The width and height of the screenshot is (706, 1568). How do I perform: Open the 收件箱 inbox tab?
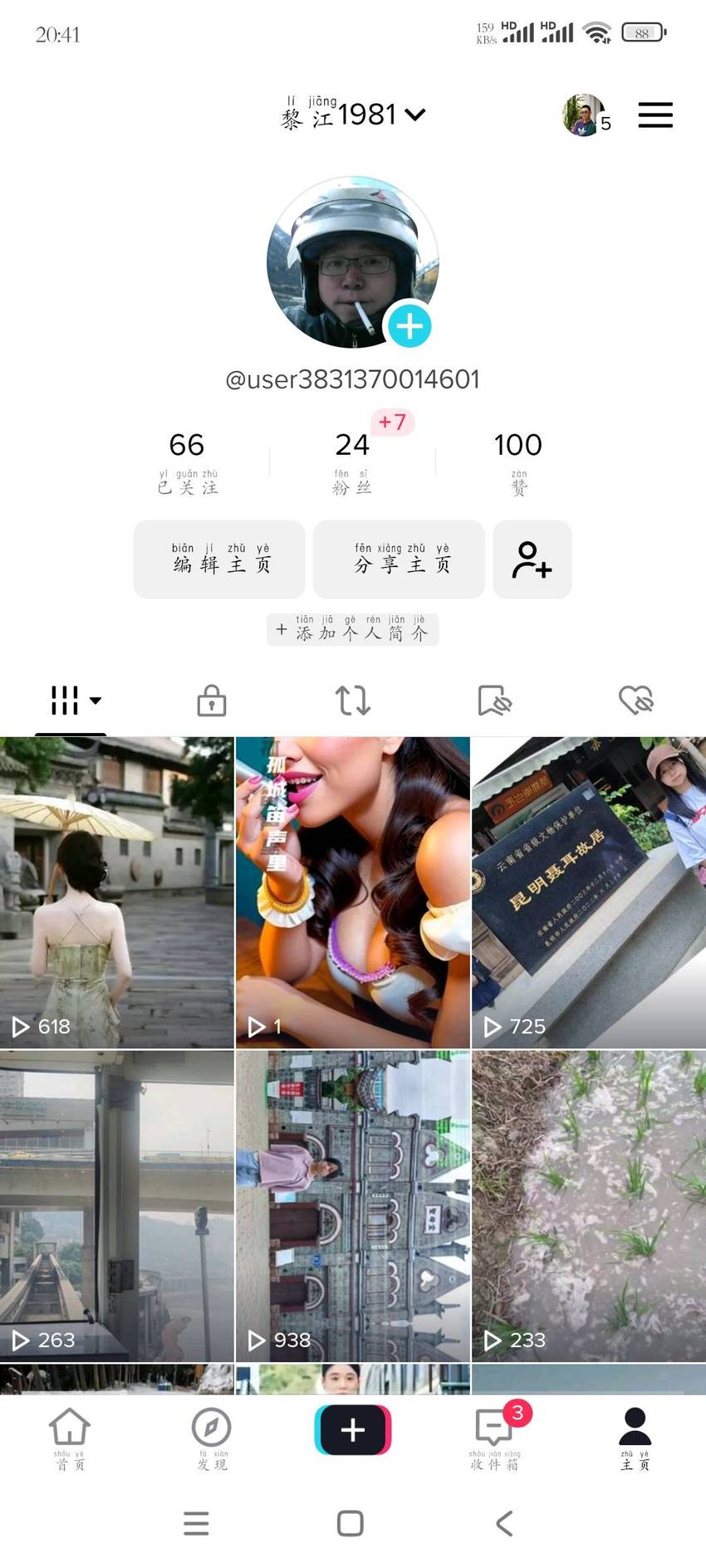(495, 1437)
